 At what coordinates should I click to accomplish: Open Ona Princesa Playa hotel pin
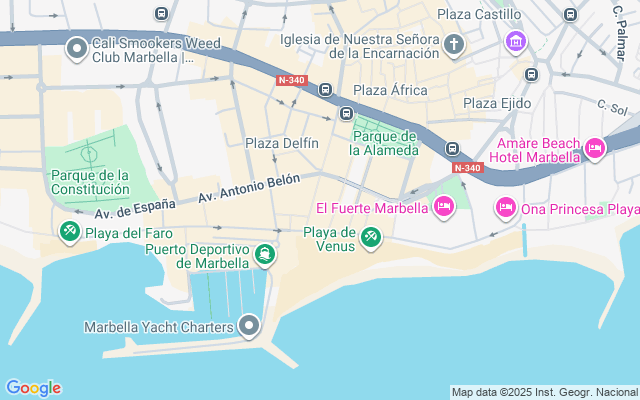506,208
